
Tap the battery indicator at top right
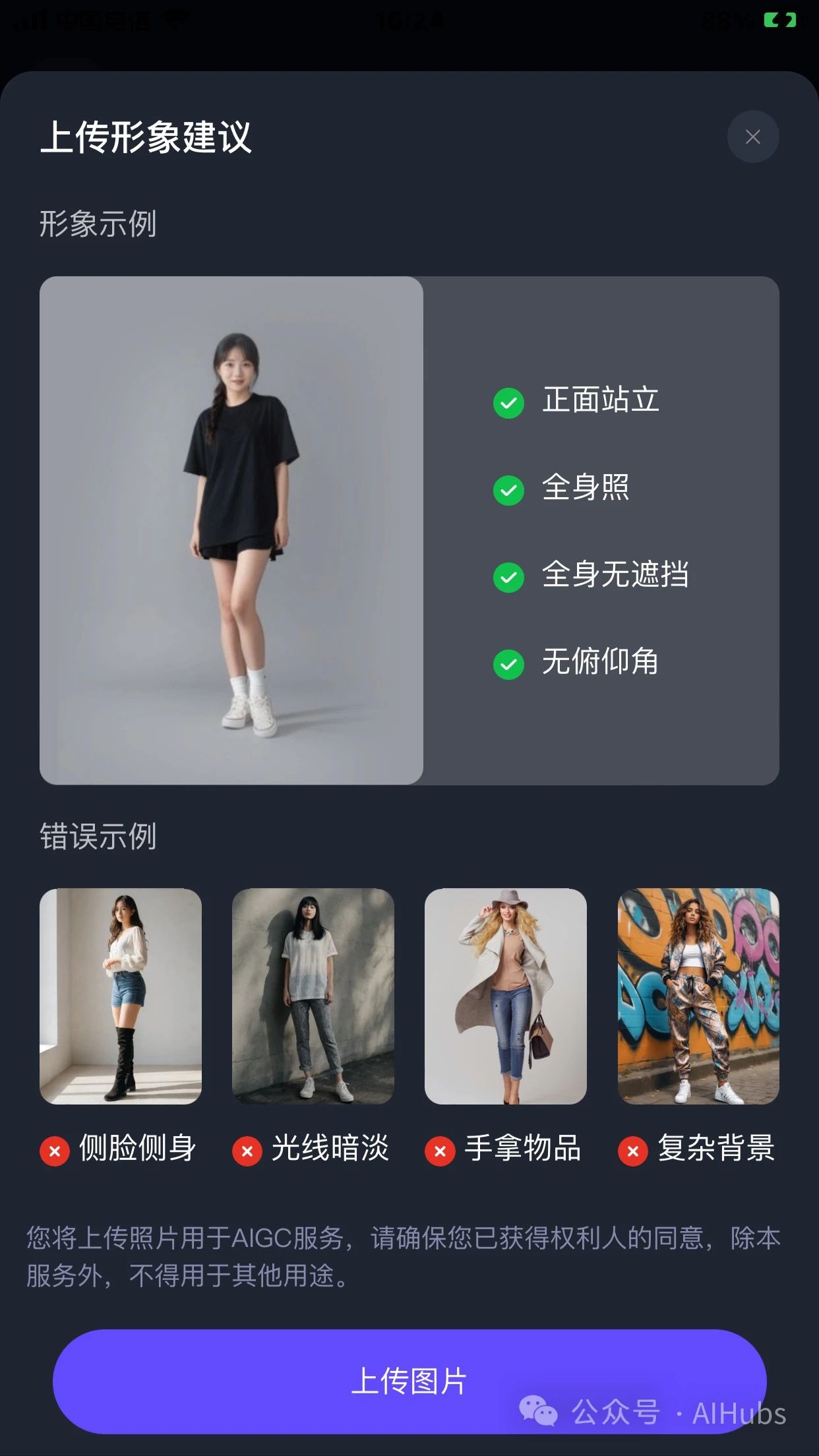tap(781, 20)
